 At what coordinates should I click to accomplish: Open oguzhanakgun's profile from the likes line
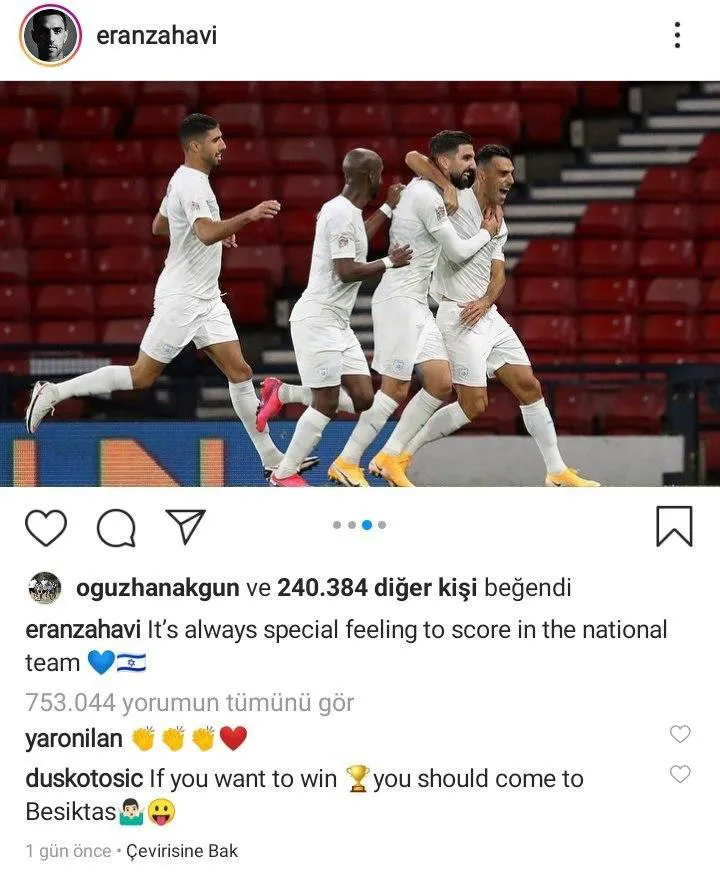click(x=157, y=588)
